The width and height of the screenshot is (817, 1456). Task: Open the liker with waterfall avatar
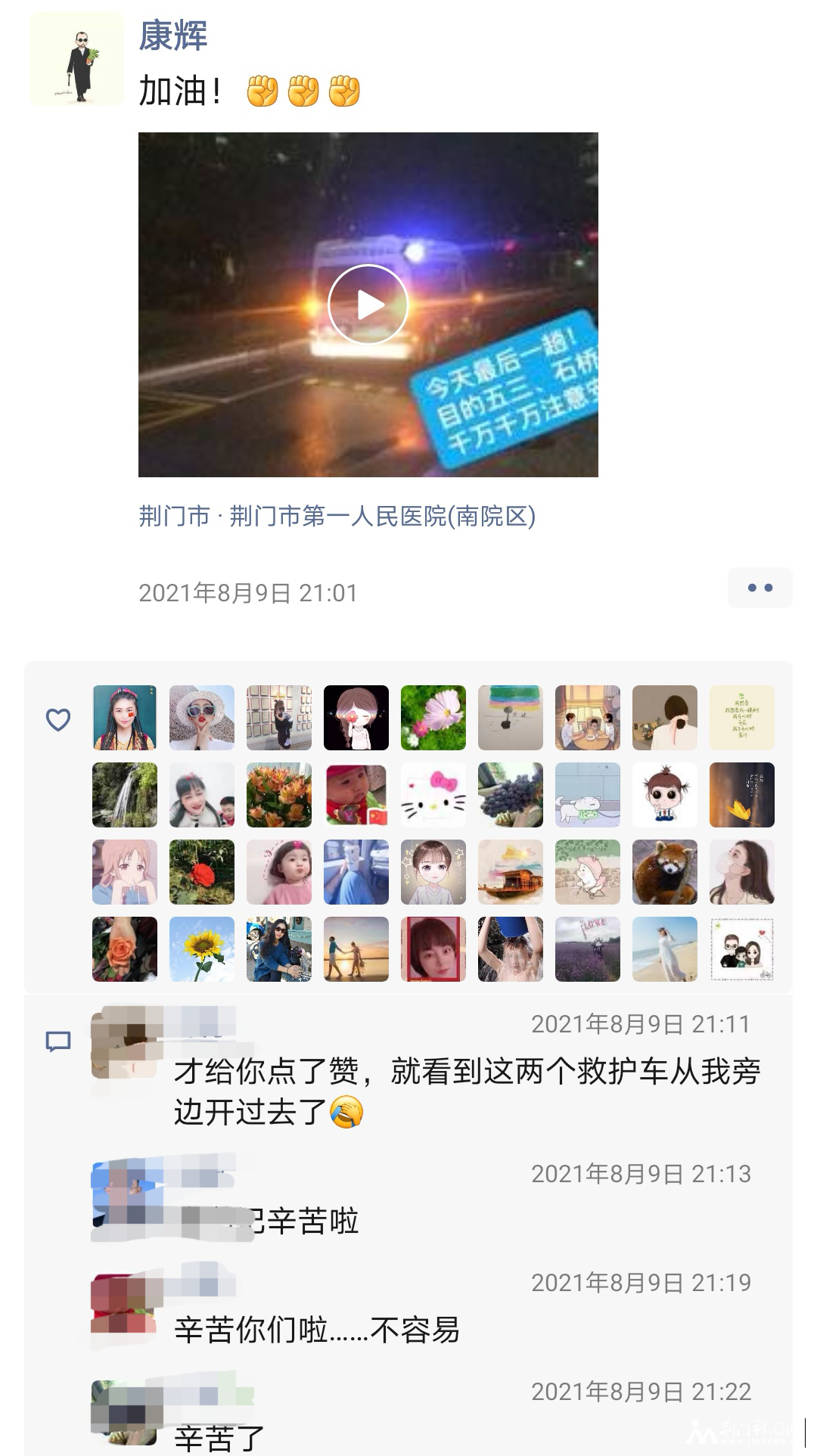(125, 795)
